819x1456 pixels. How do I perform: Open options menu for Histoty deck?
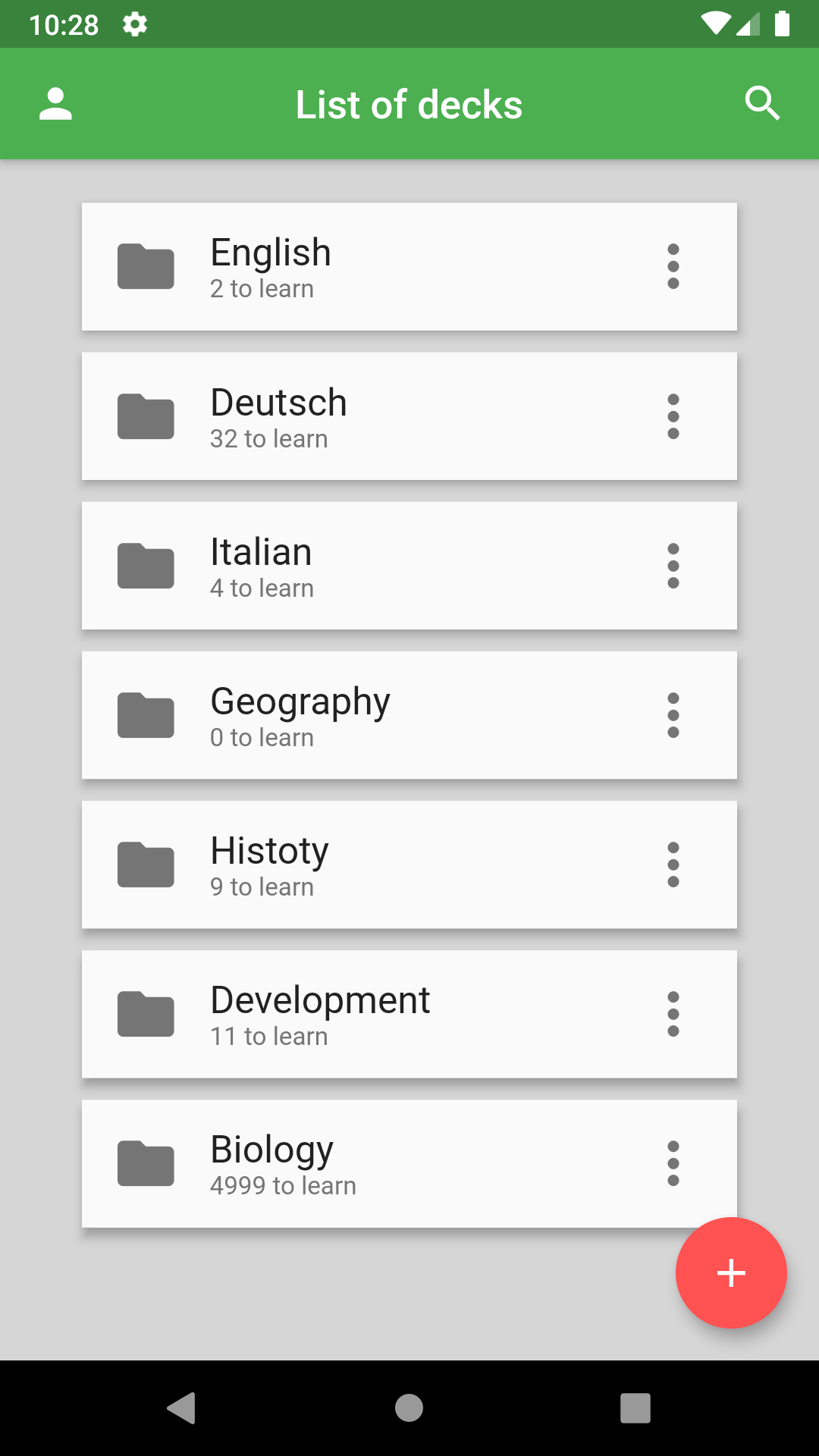673,864
